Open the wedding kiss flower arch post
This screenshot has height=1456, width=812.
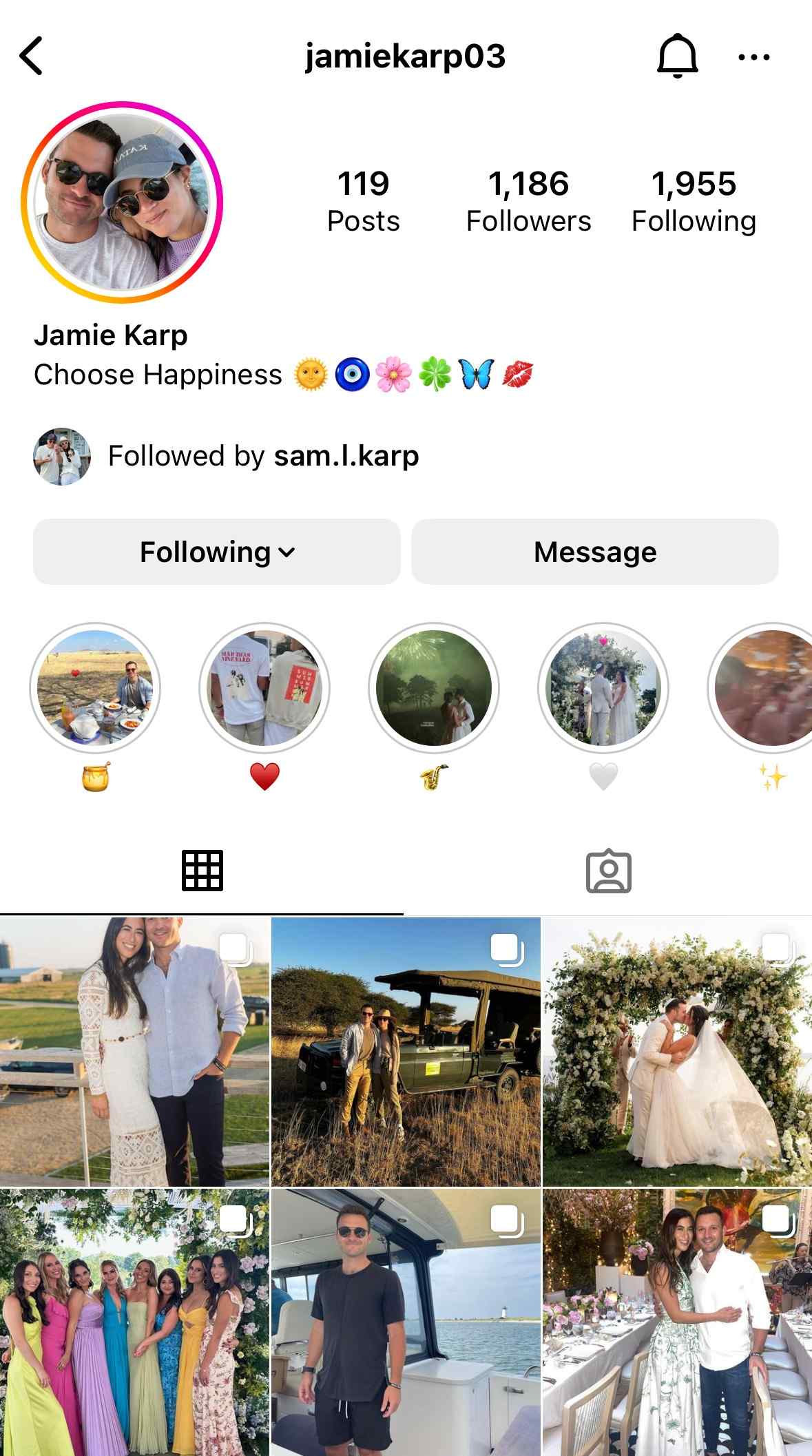coord(677,1051)
